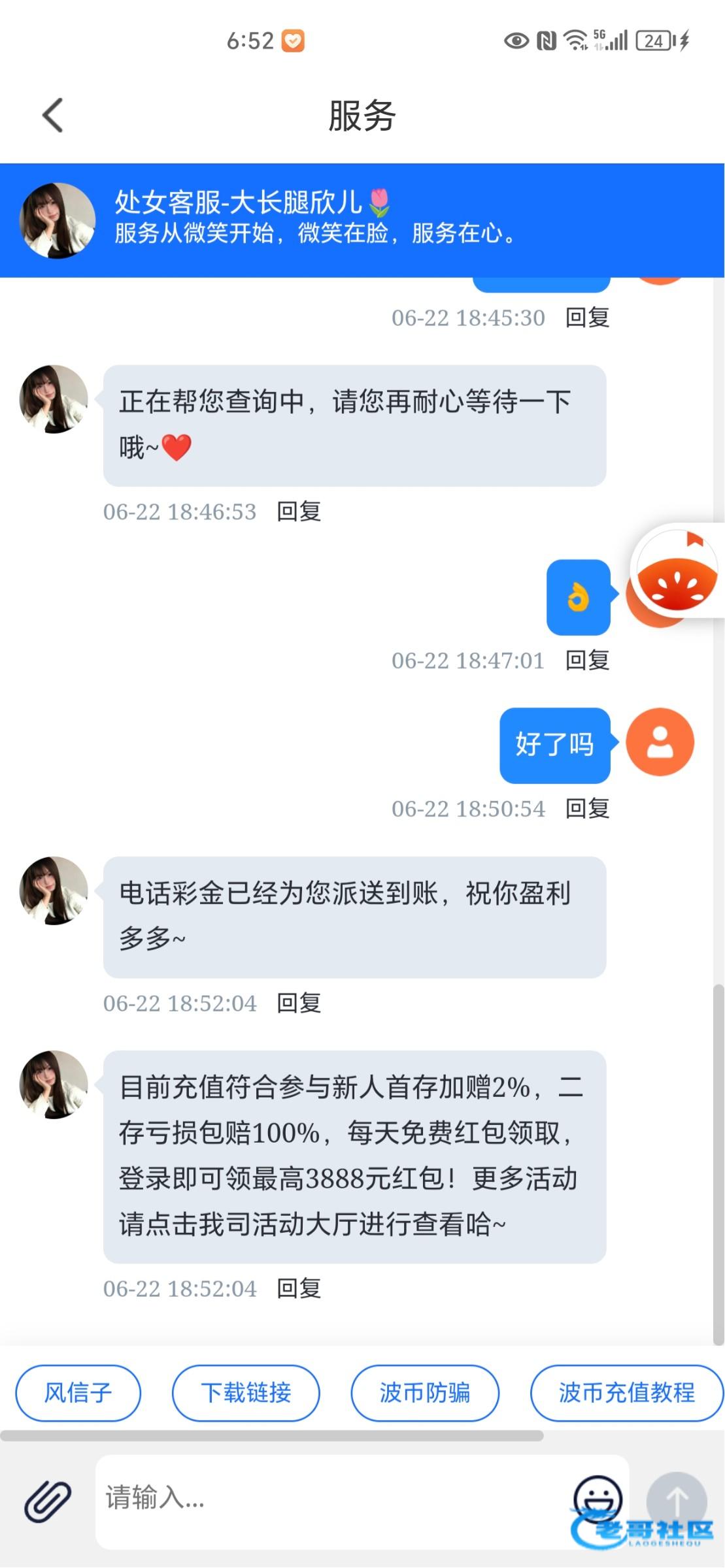Open 波币充值教程 quick reply
This screenshot has width=725, height=1568.
pos(626,1393)
